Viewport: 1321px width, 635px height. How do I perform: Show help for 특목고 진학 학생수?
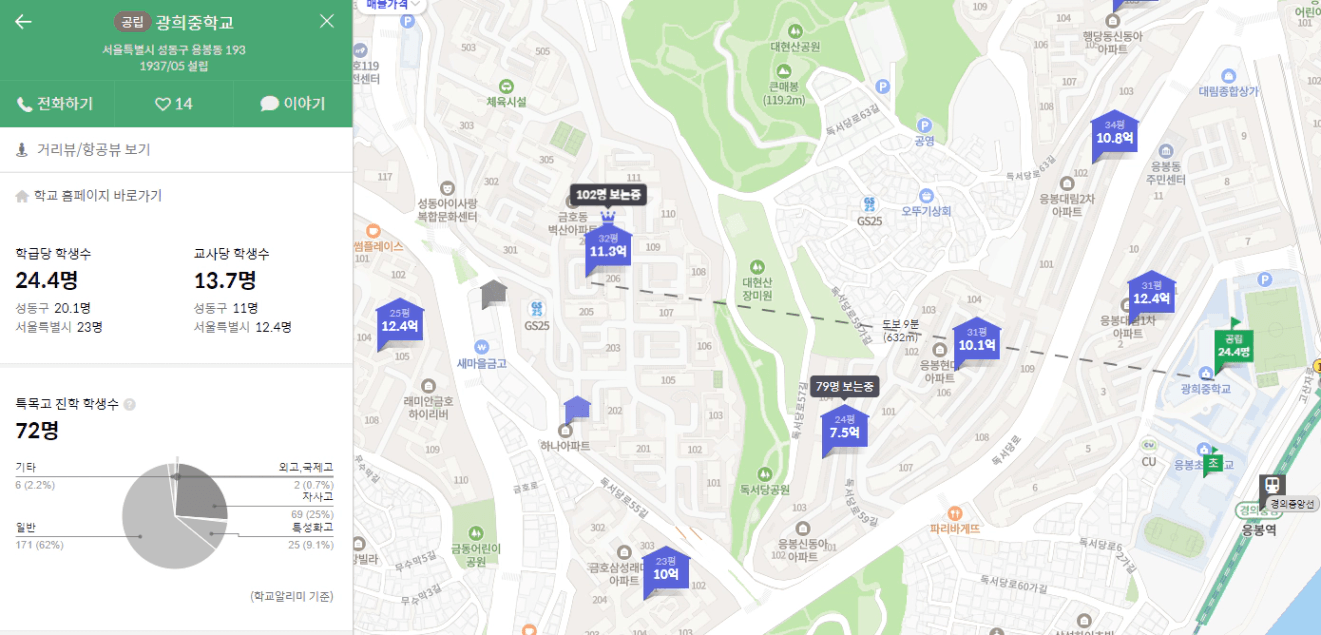pos(130,405)
